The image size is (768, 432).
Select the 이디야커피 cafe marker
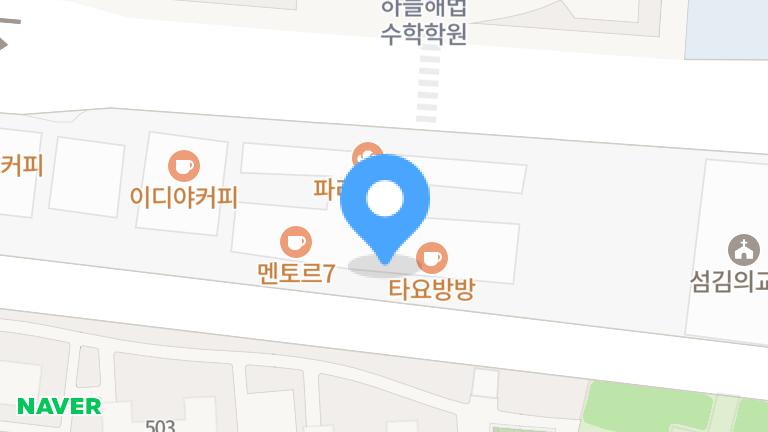pyautogui.click(x=184, y=165)
